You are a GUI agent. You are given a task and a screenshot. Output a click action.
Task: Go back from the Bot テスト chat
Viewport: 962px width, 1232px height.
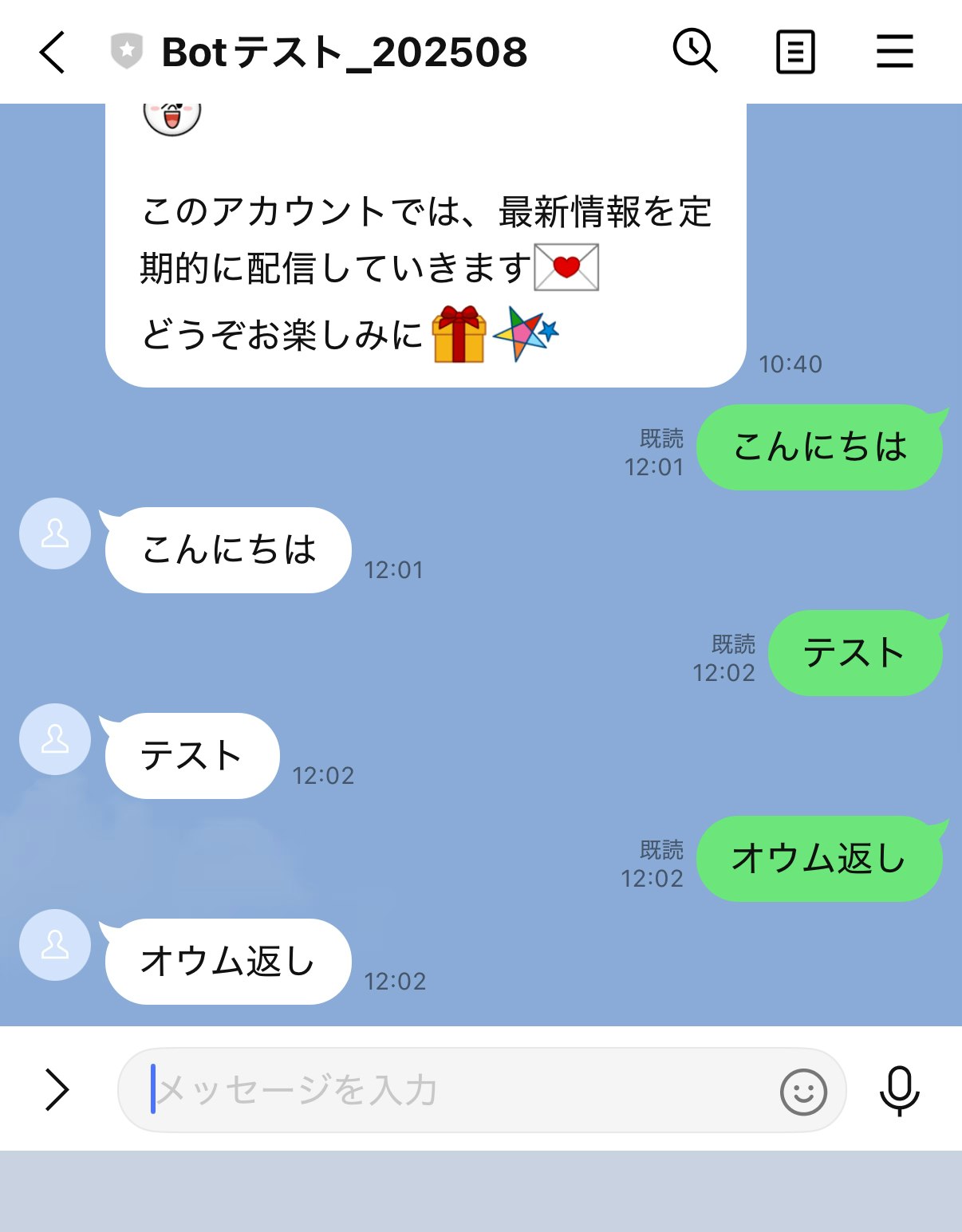pyautogui.click(x=53, y=53)
